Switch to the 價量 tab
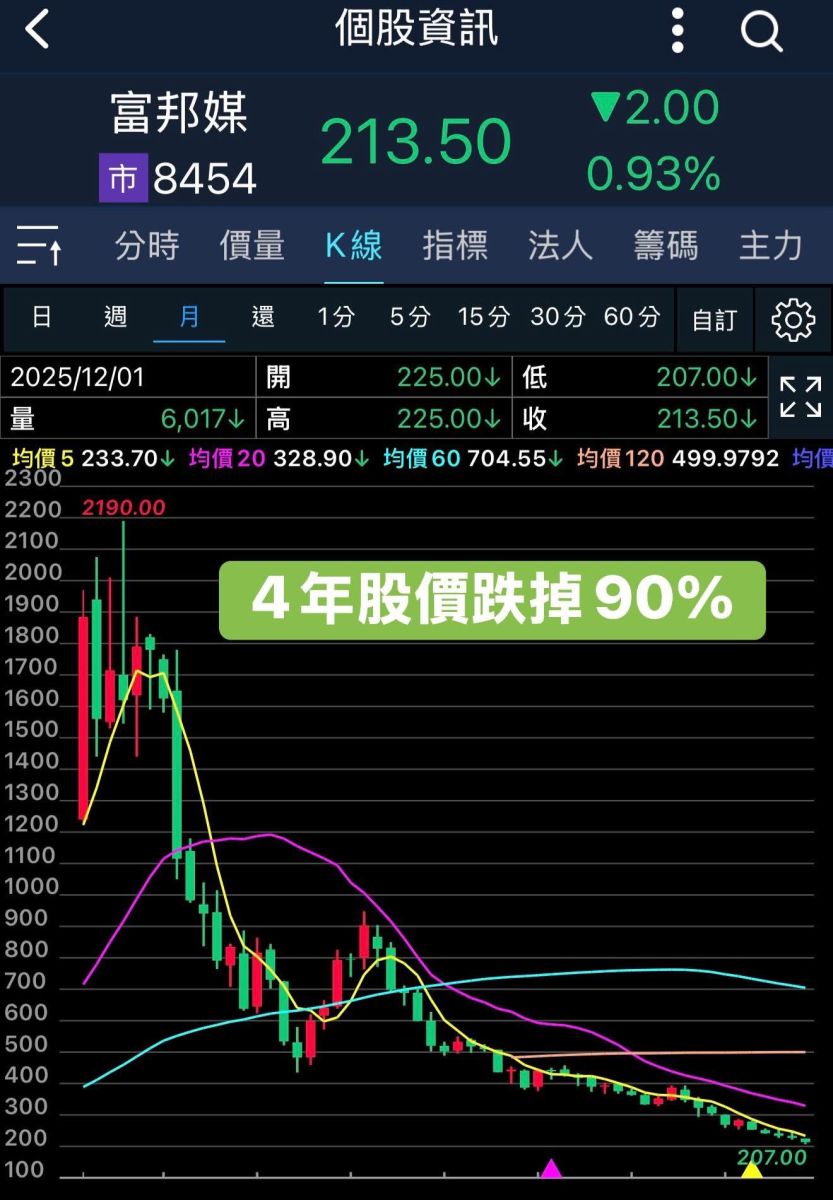Screen dimensions: 833x1200 coord(252,245)
